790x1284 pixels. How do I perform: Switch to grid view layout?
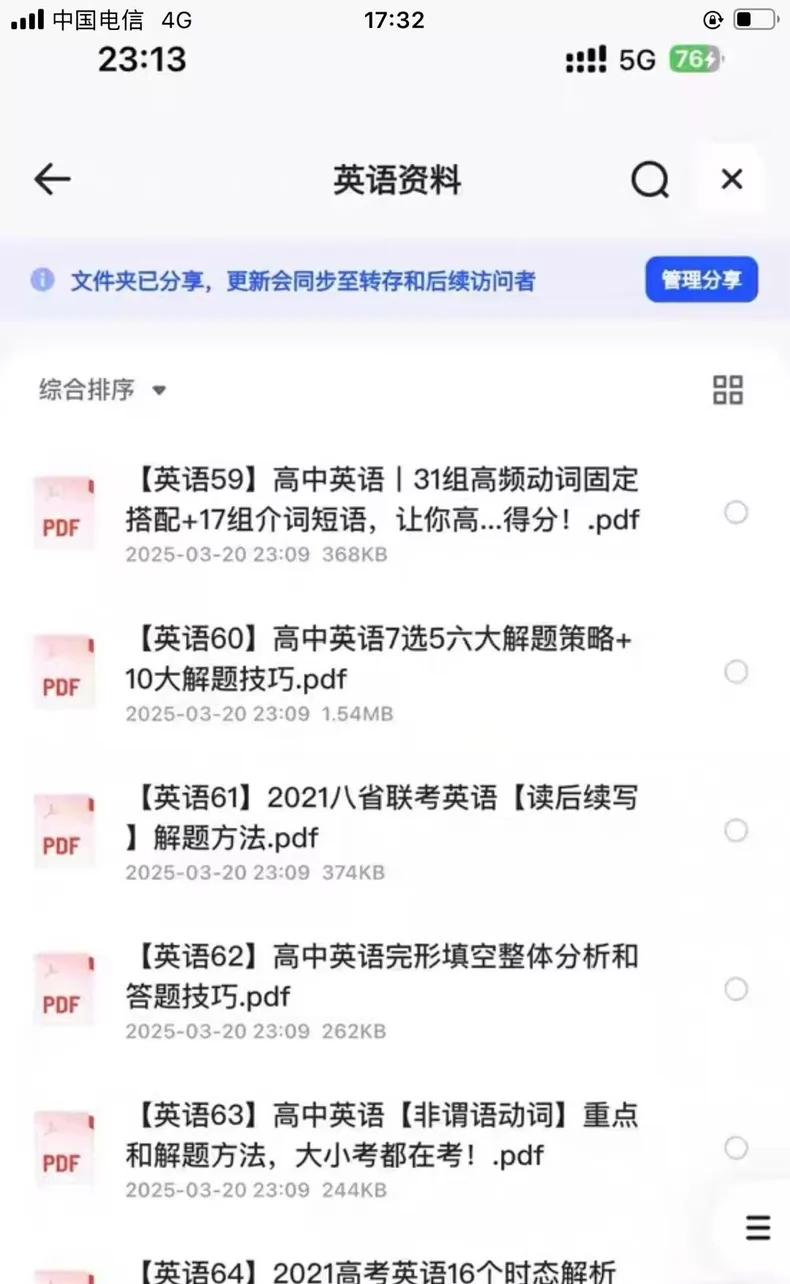pos(728,390)
